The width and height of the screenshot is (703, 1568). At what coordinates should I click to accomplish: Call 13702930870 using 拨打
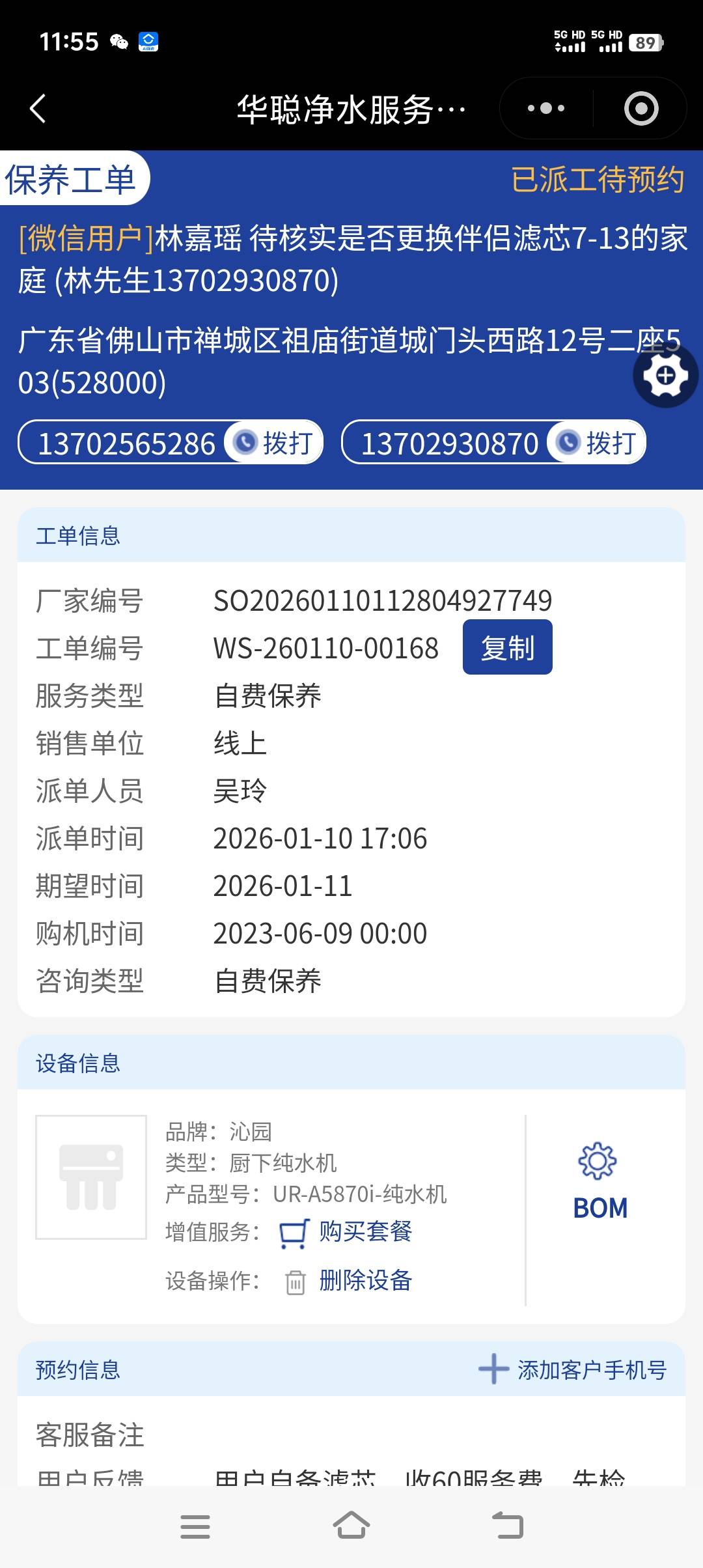pyautogui.click(x=598, y=443)
